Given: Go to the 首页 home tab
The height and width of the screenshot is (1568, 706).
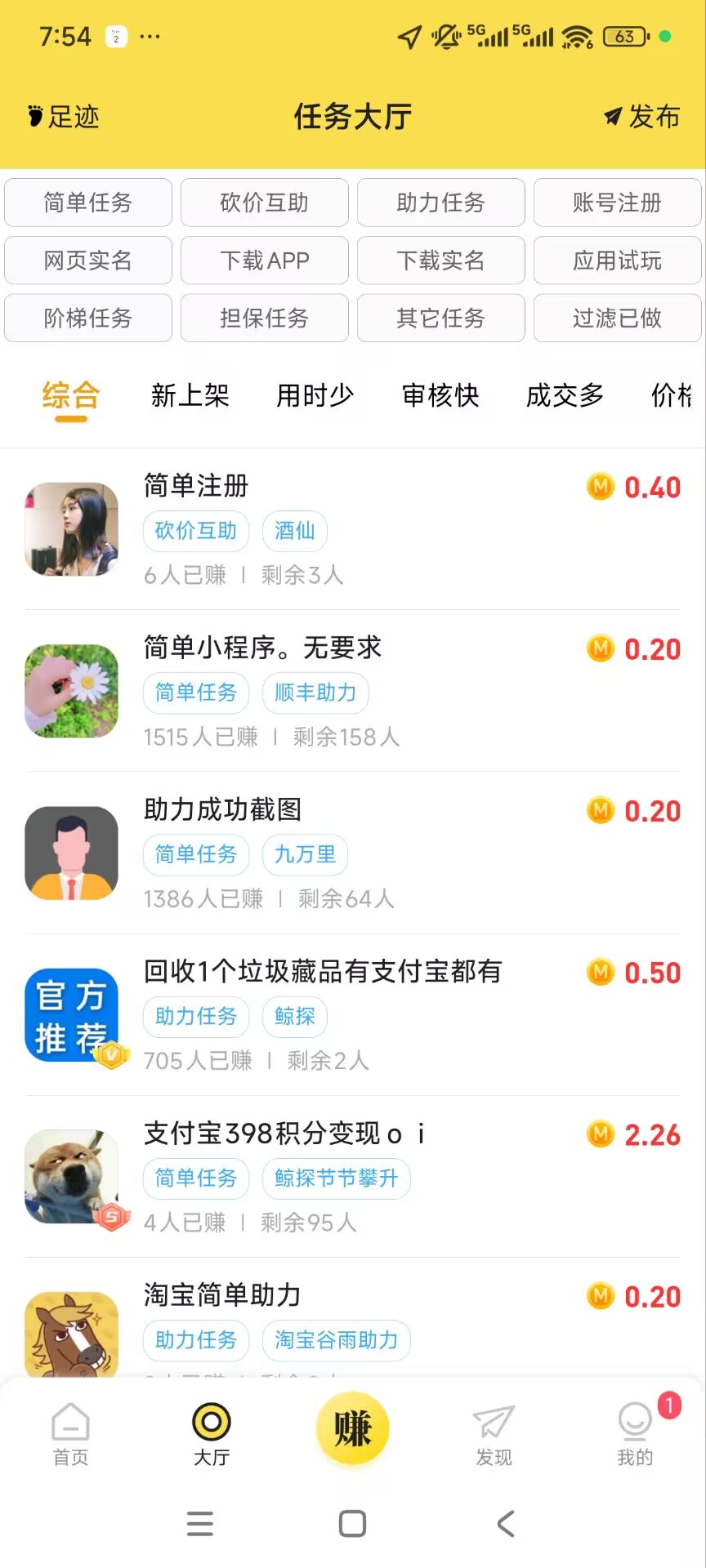Looking at the screenshot, I should [71, 1434].
